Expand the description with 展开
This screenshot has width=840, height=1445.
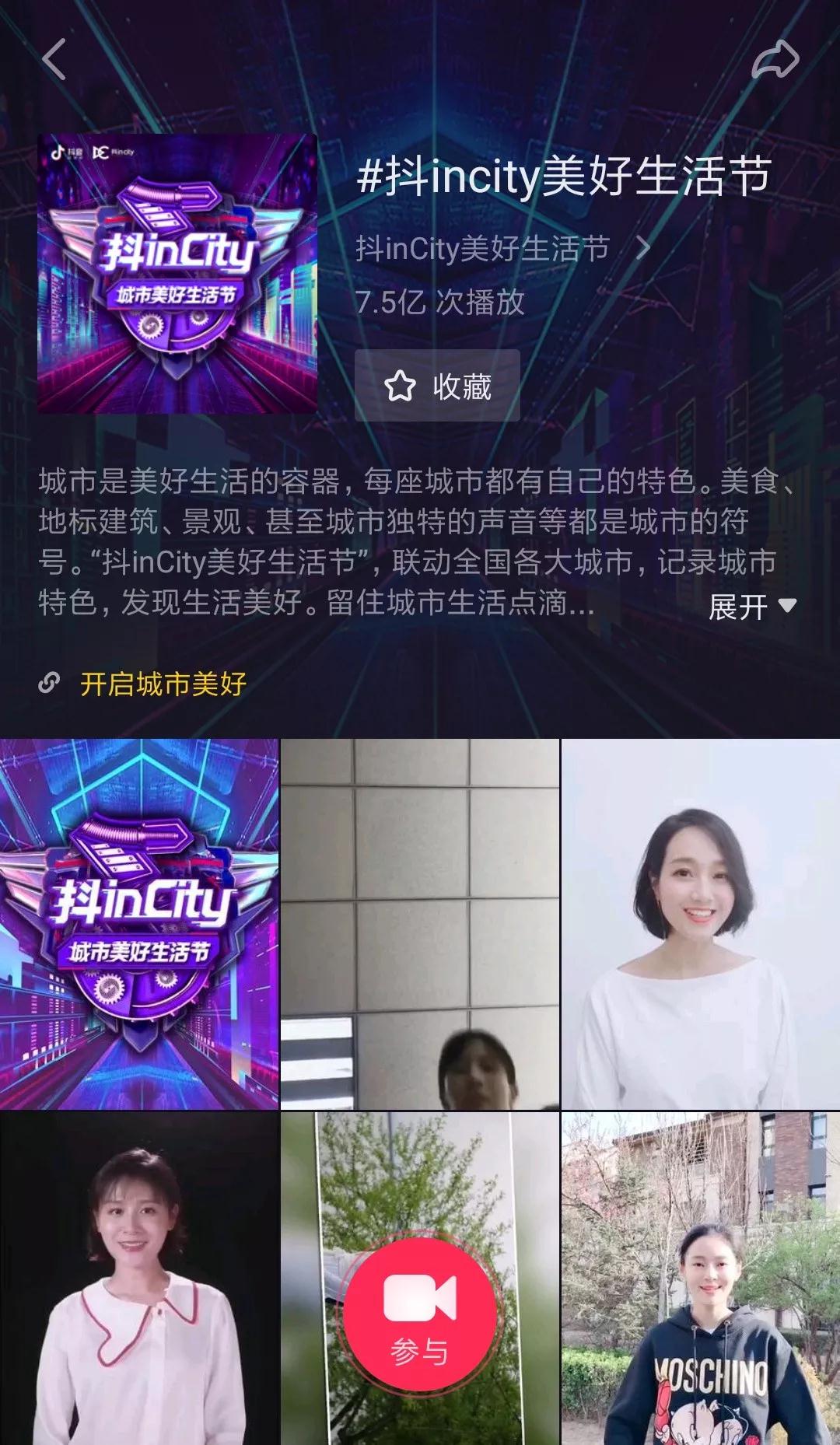[751, 607]
